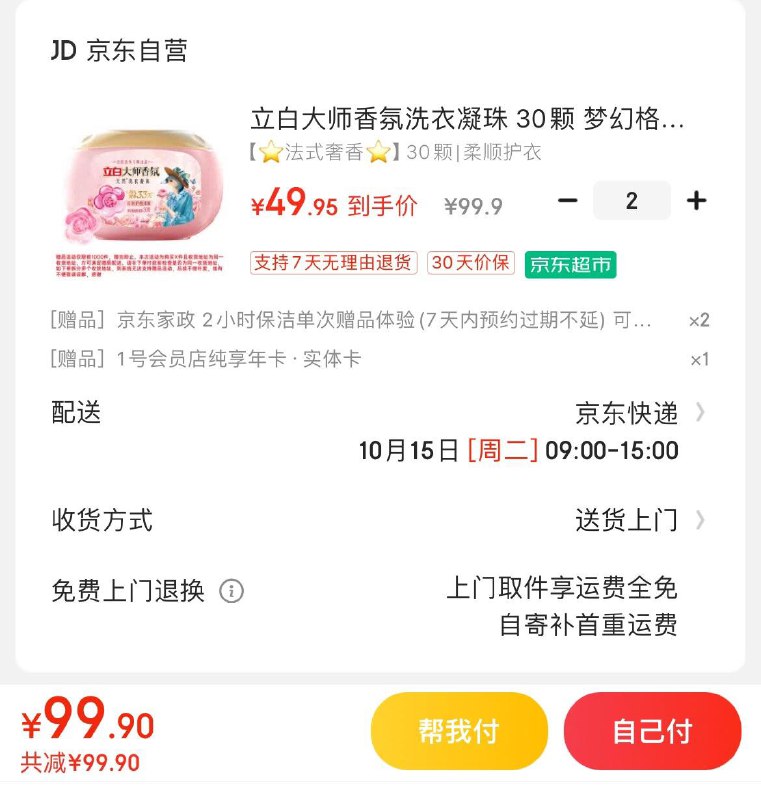The width and height of the screenshot is (761, 800).
Task: Tap the 帮我付 payment button
Action: point(459,731)
